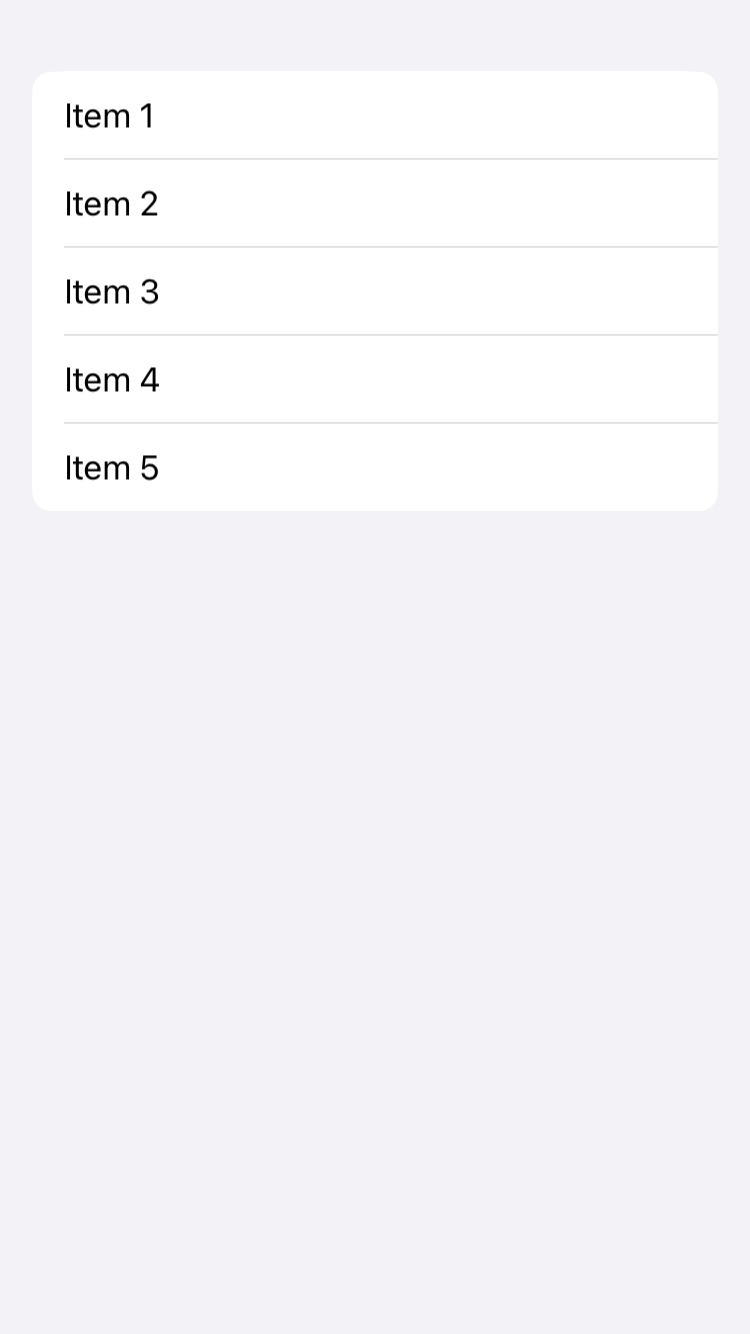Open the Item 5 row
This screenshot has height=1334, width=750.
point(375,468)
